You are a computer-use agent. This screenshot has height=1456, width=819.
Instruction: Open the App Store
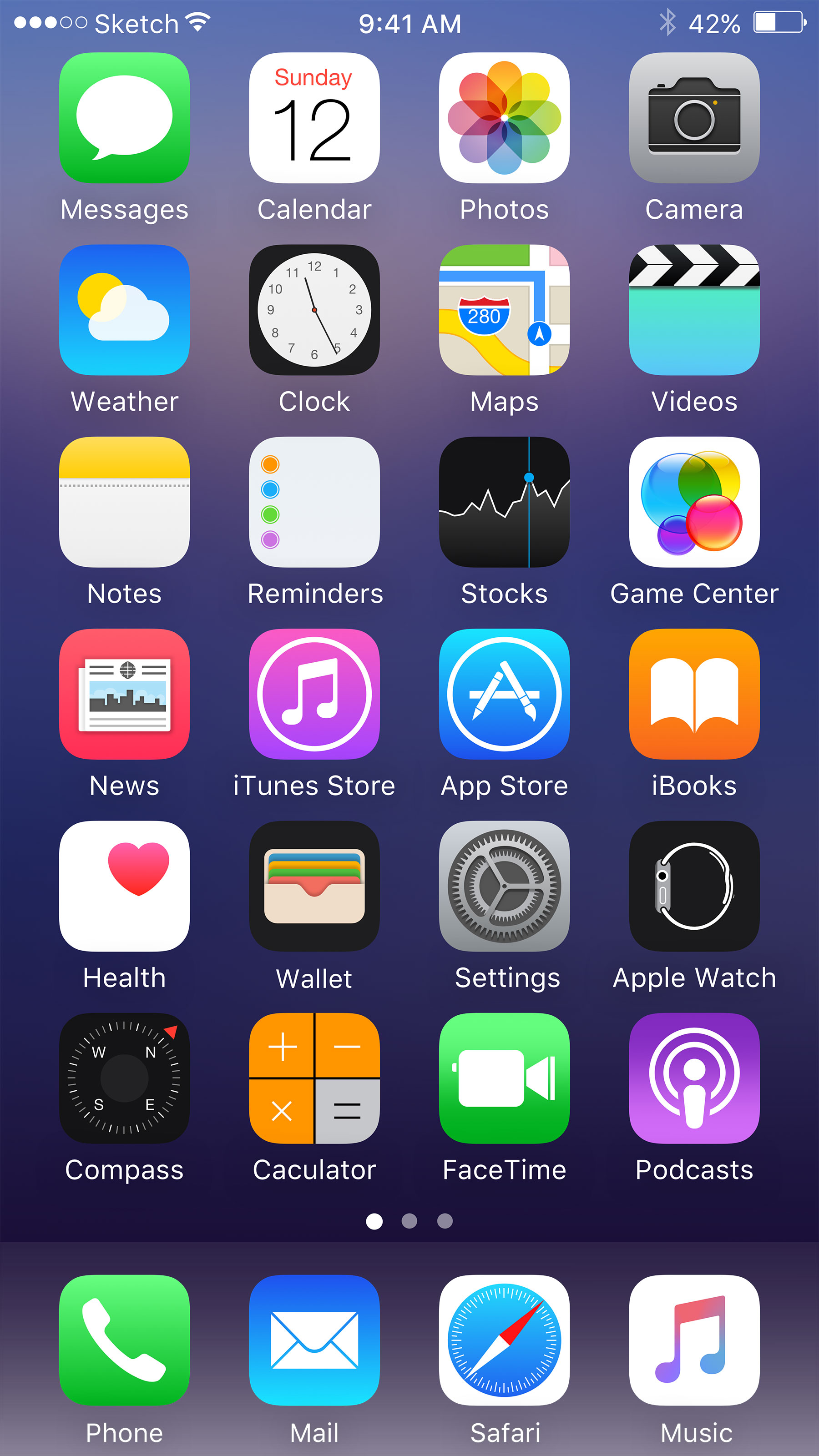(x=504, y=694)
